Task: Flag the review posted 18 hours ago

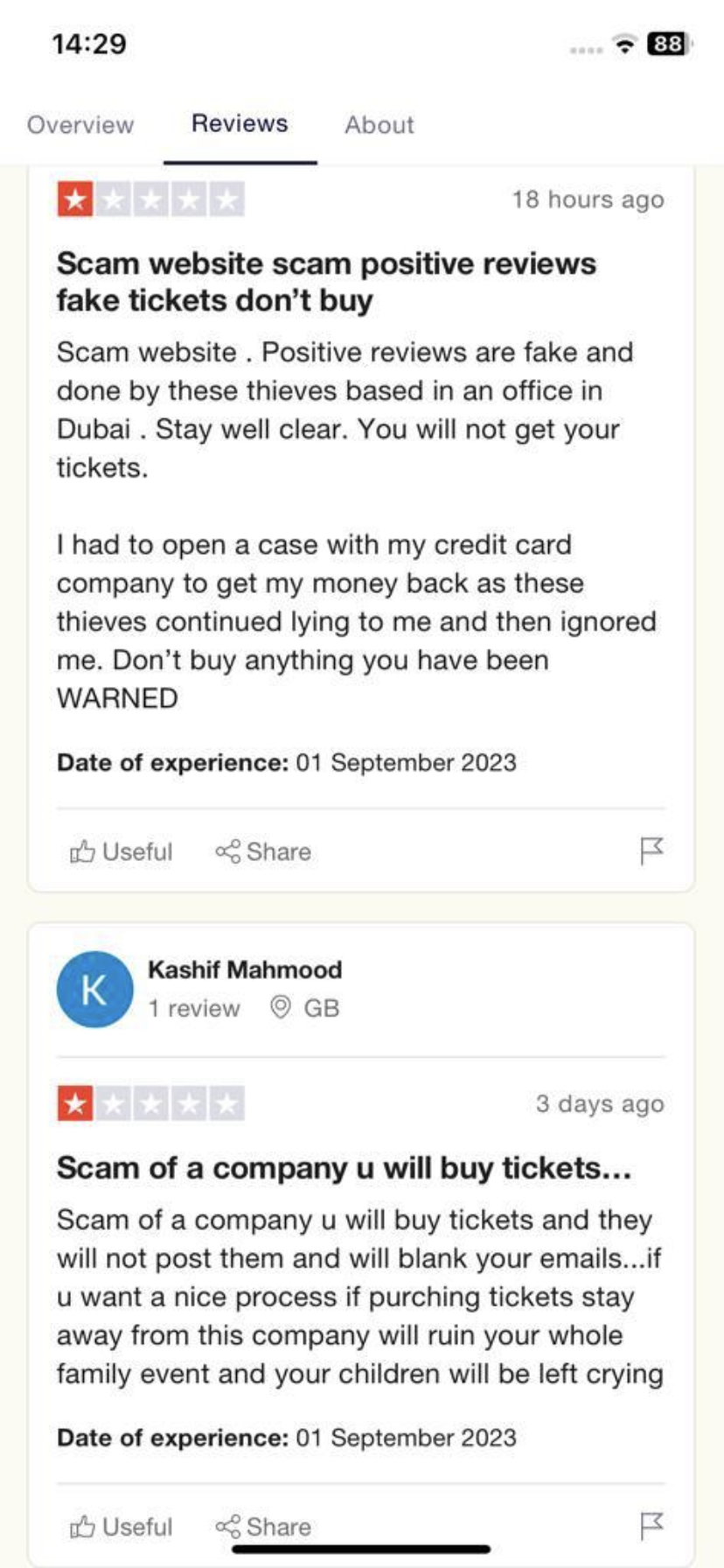Action: pos(651,850)
